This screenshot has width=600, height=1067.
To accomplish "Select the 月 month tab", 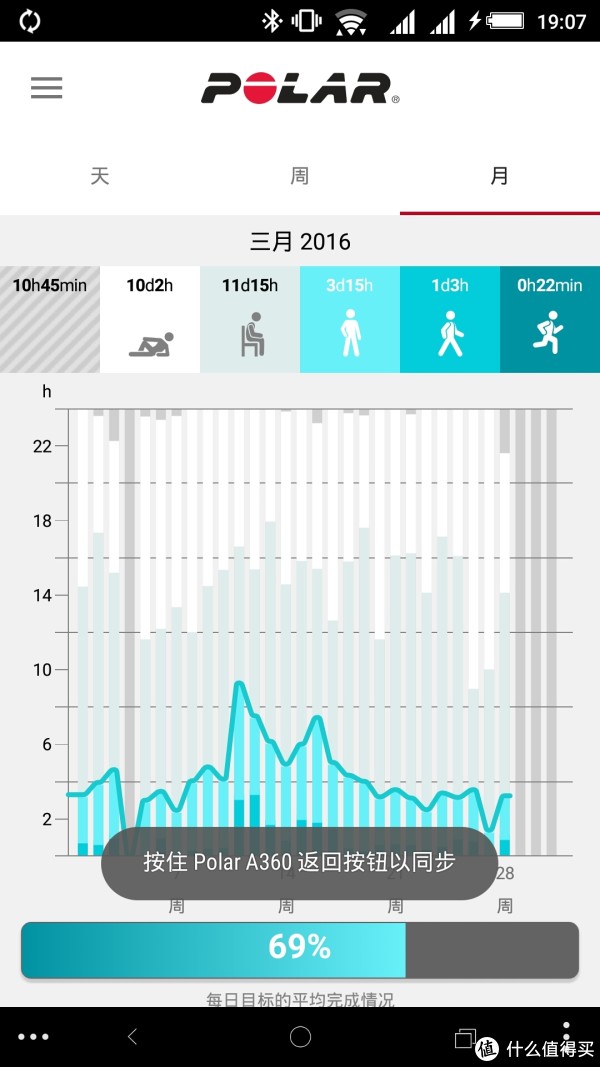I will pos(500,176).
